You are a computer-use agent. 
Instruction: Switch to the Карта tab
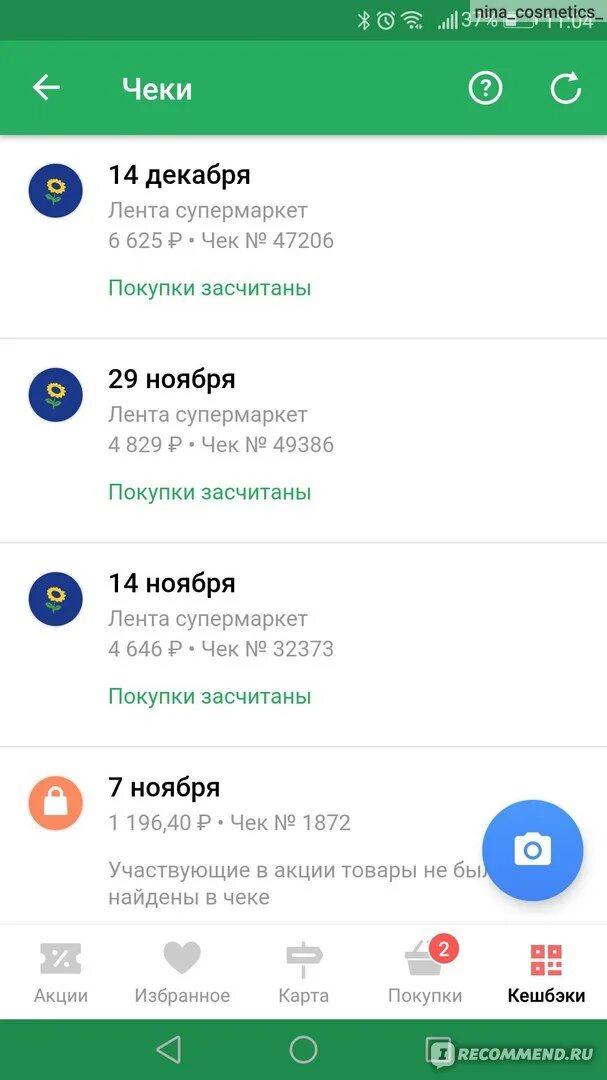pos(303,972)
